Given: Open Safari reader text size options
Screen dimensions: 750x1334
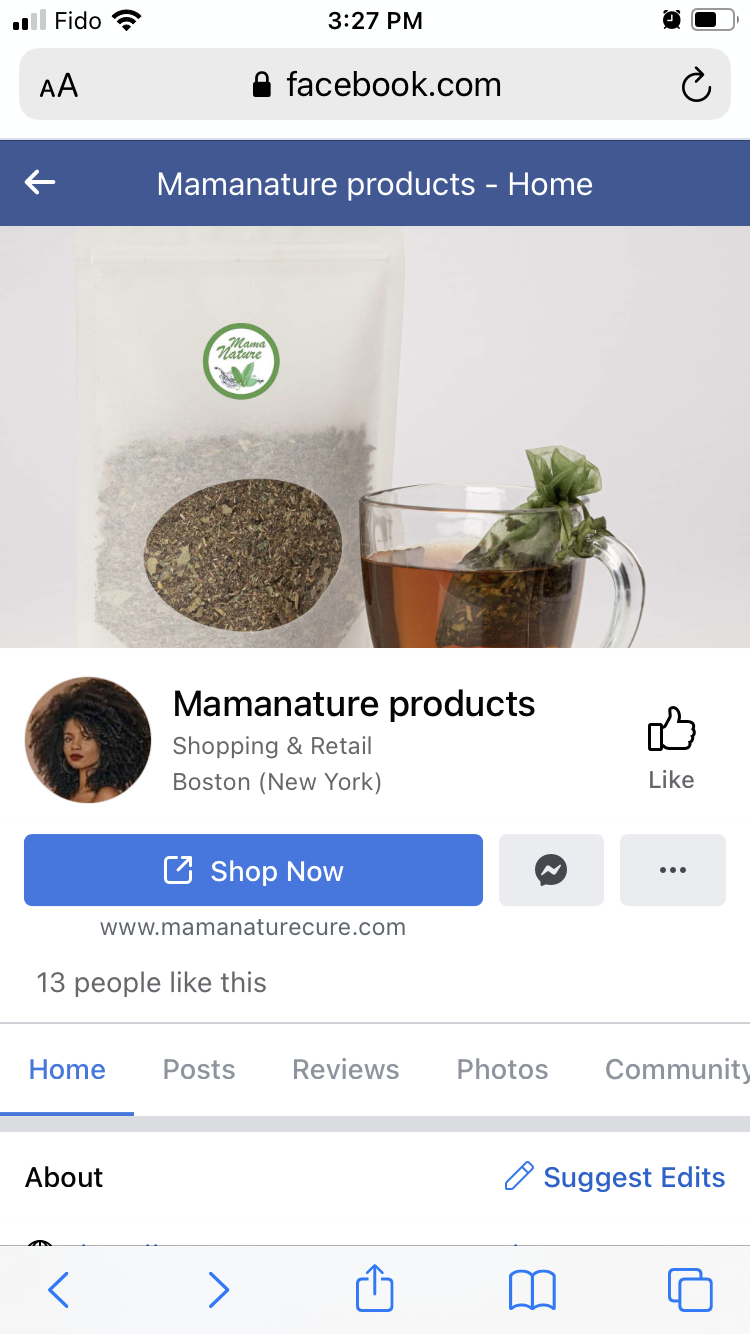Looking at the screenshot, I should [x=59, y=86].
